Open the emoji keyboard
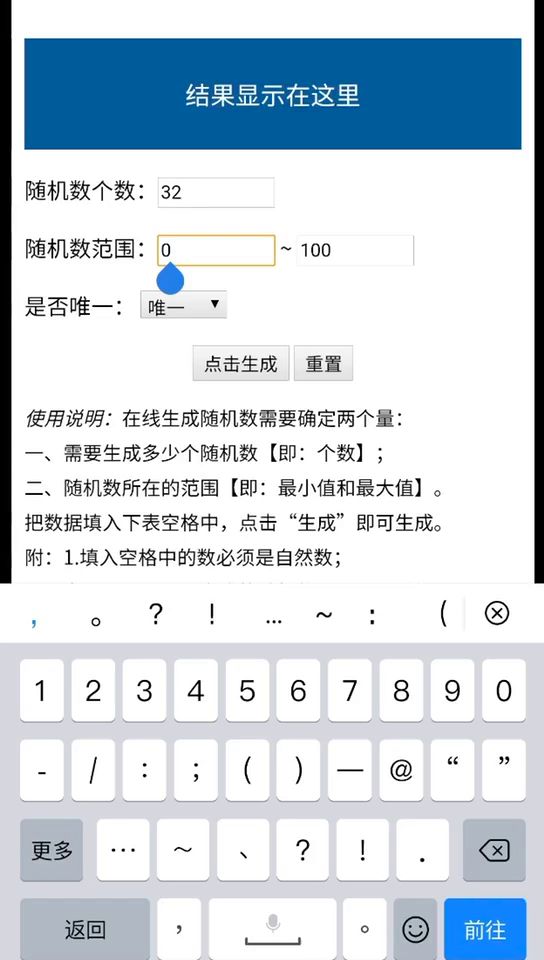 coord(415,929)
